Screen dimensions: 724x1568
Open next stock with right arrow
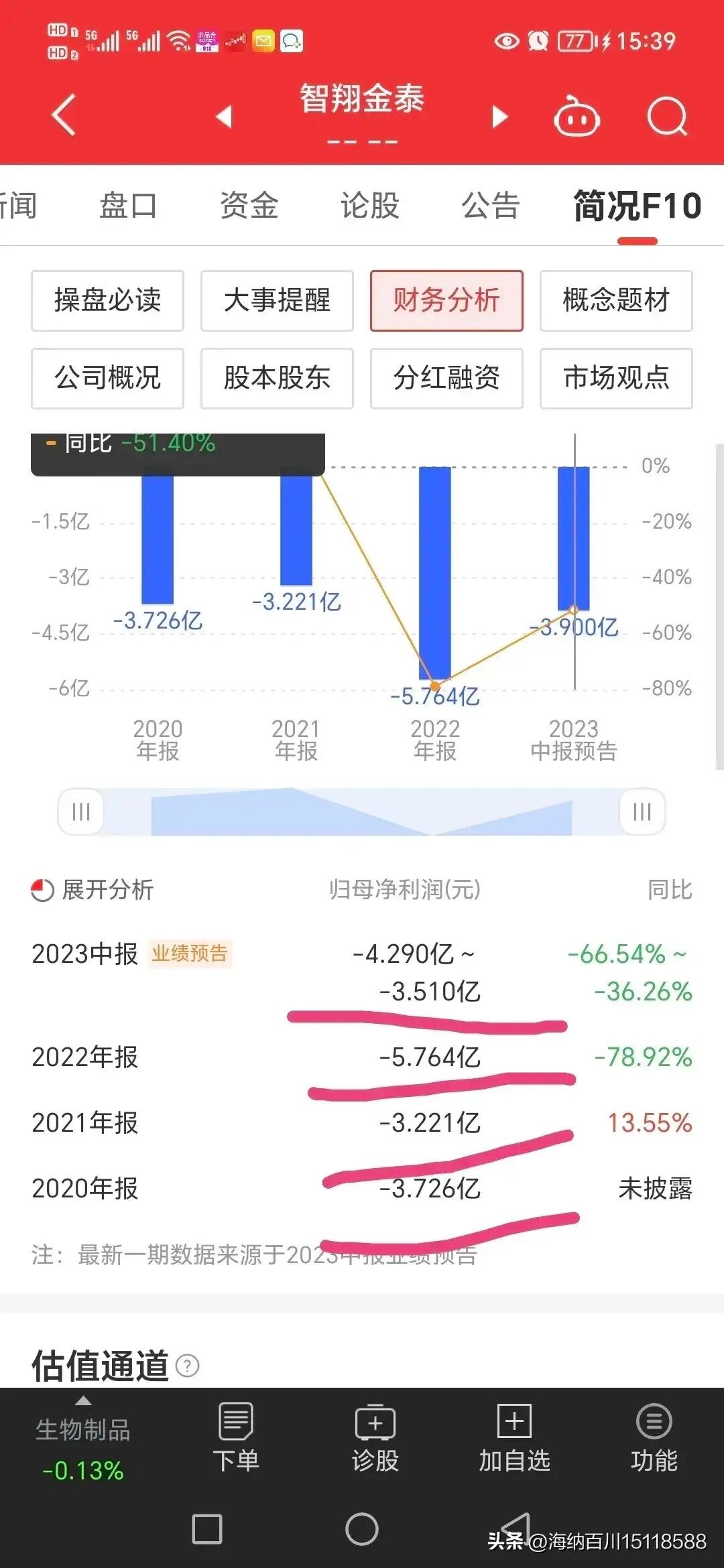point(499,115)
